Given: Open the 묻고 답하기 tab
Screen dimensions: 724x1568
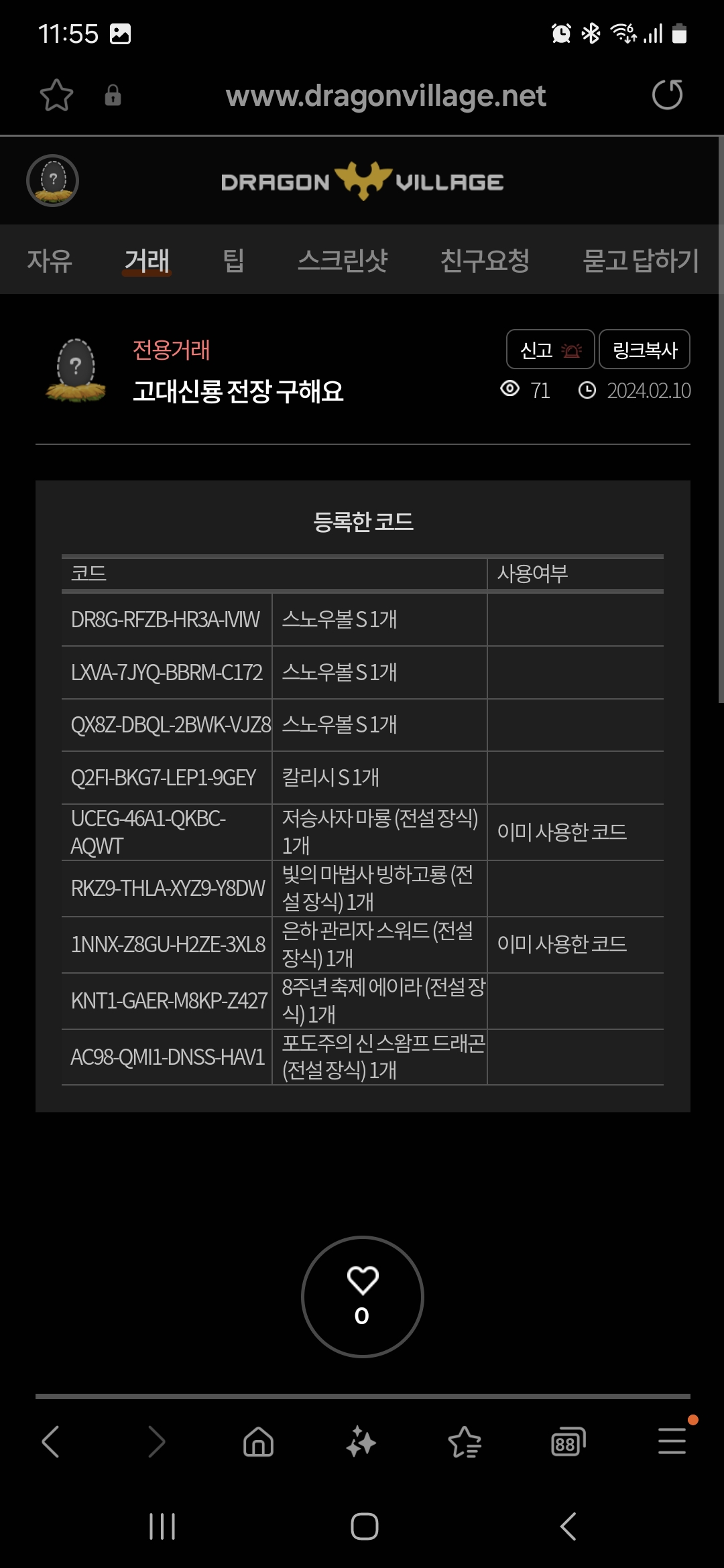Looking at the screenshot, I should [641, 260].
